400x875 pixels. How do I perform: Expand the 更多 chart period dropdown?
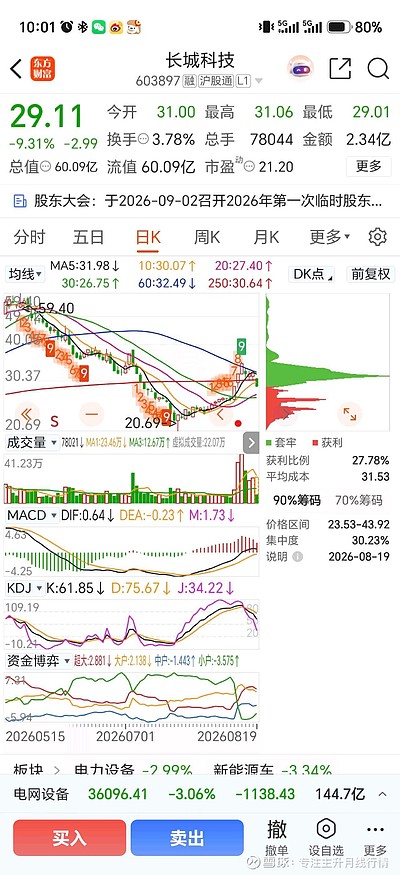330,237
